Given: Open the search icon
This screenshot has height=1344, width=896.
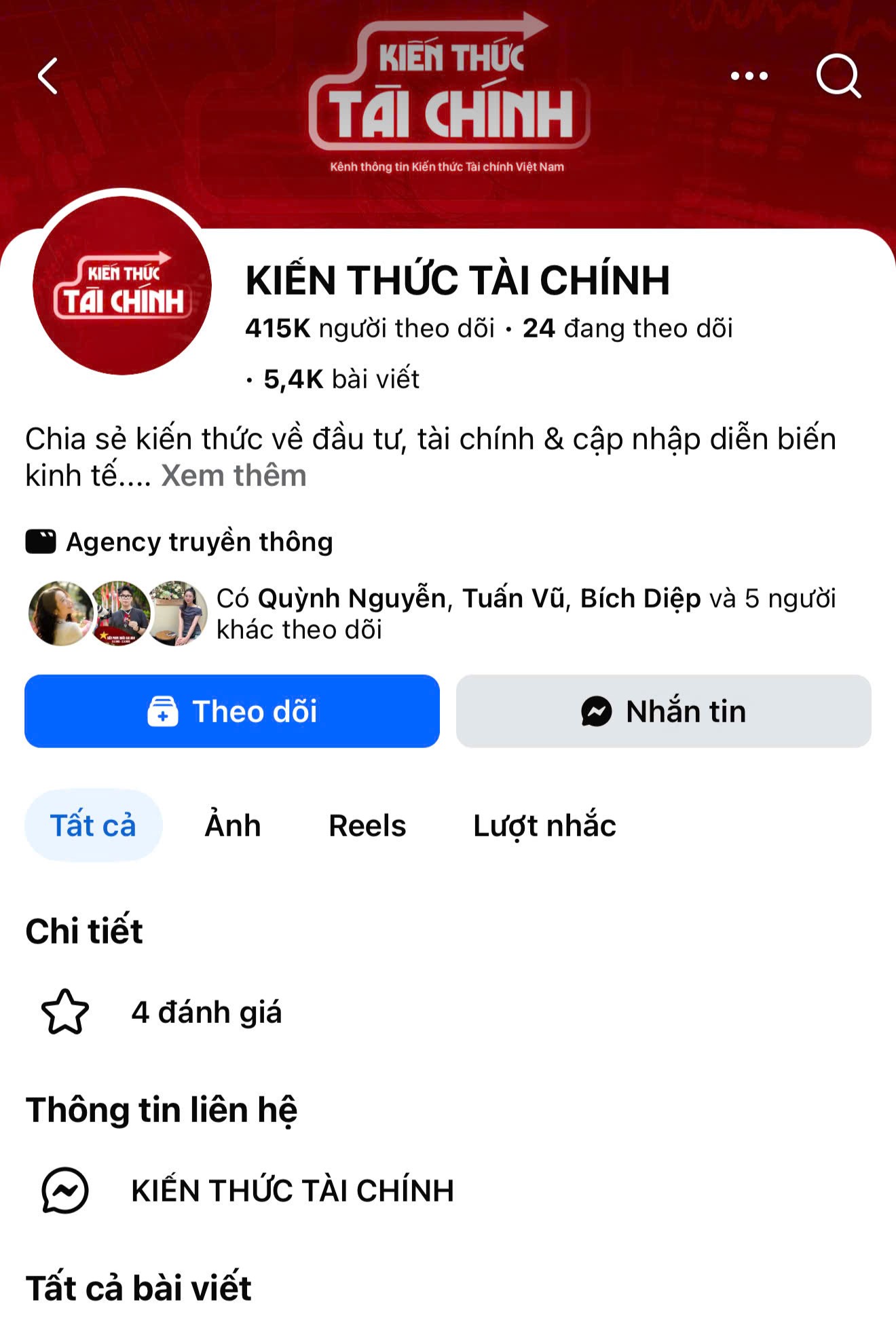Looking at the screenshot, I should (840, 77).
